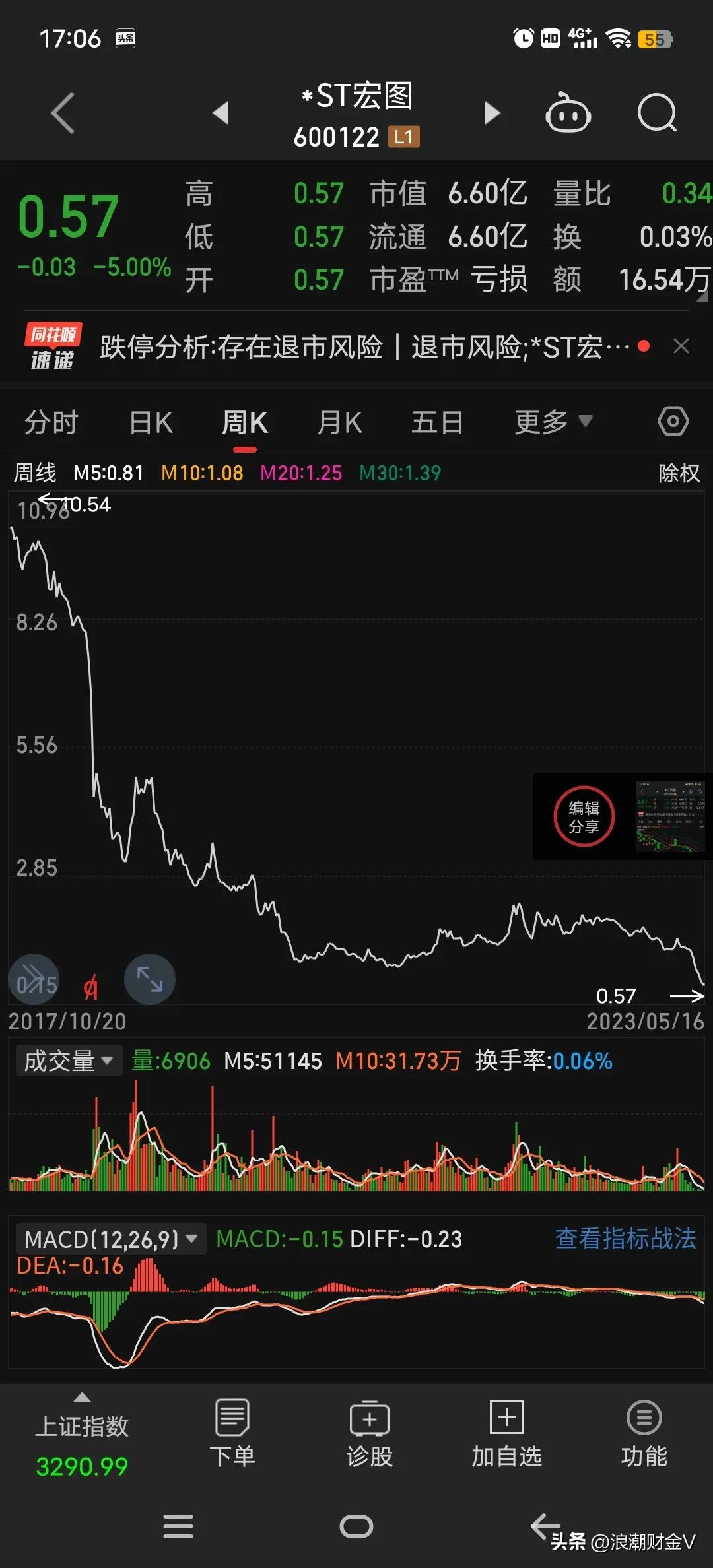713x1568 pixels.
Task: Expand the chart to fullscreen
Action: pyautogui.click(x=149, y=979)
